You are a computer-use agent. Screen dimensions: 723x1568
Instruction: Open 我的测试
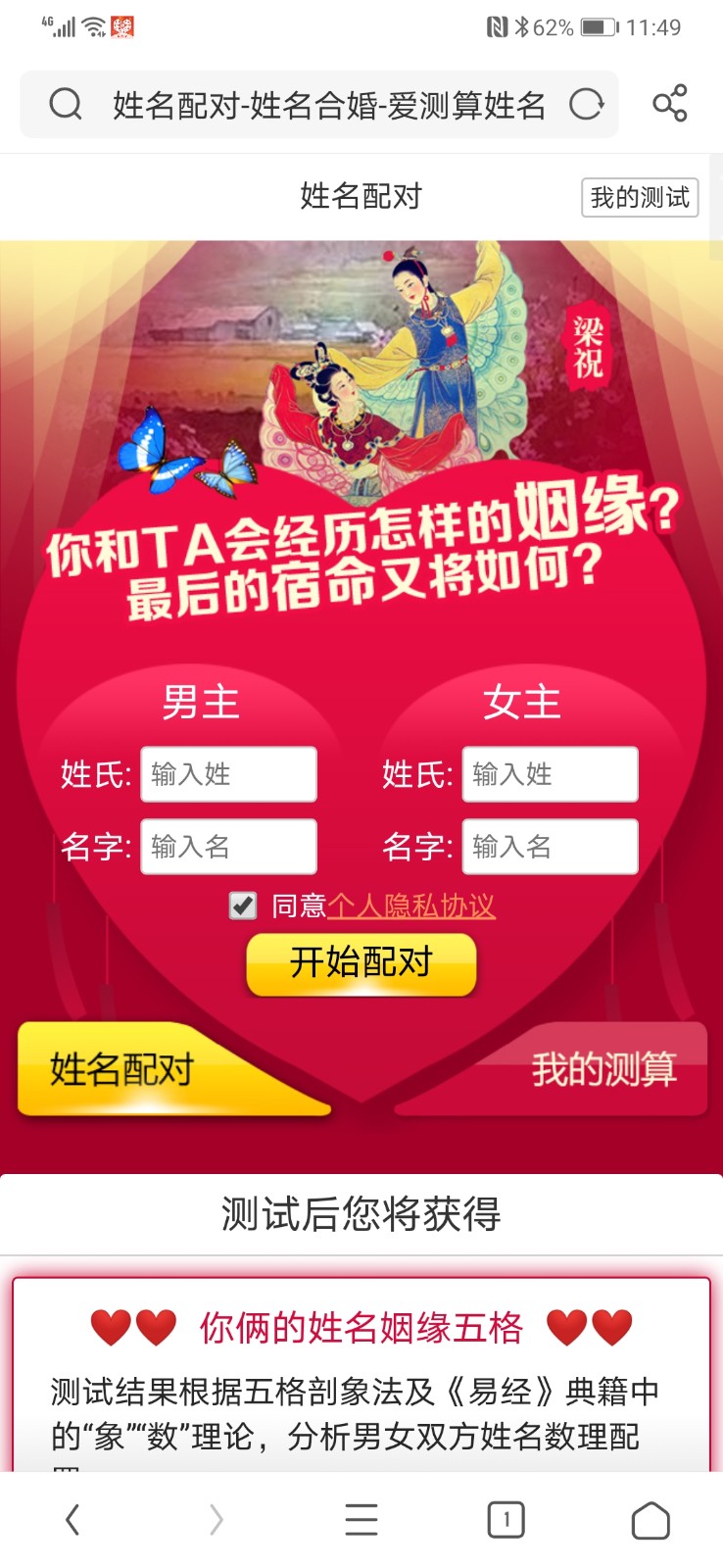(x=639, y=198)
